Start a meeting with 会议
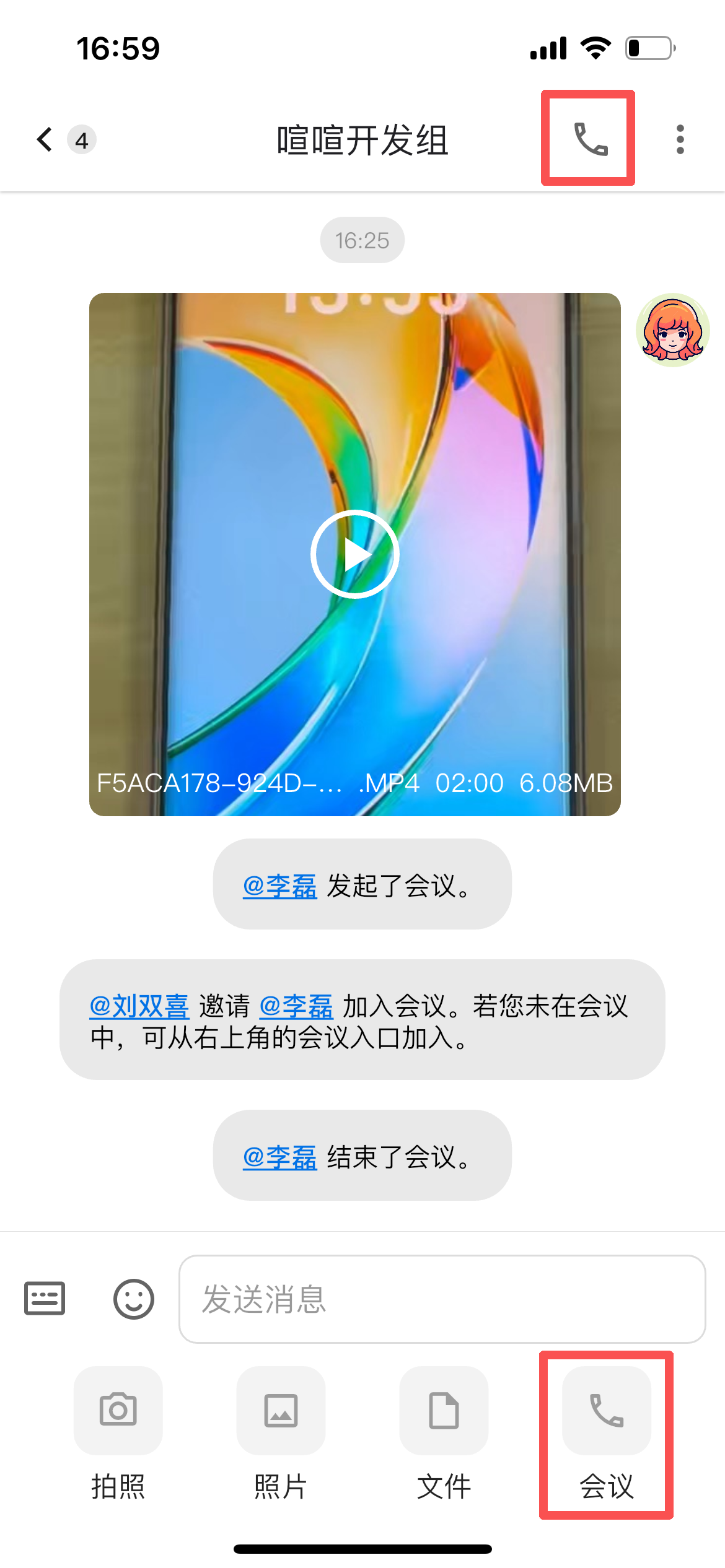 point(606,1410)
